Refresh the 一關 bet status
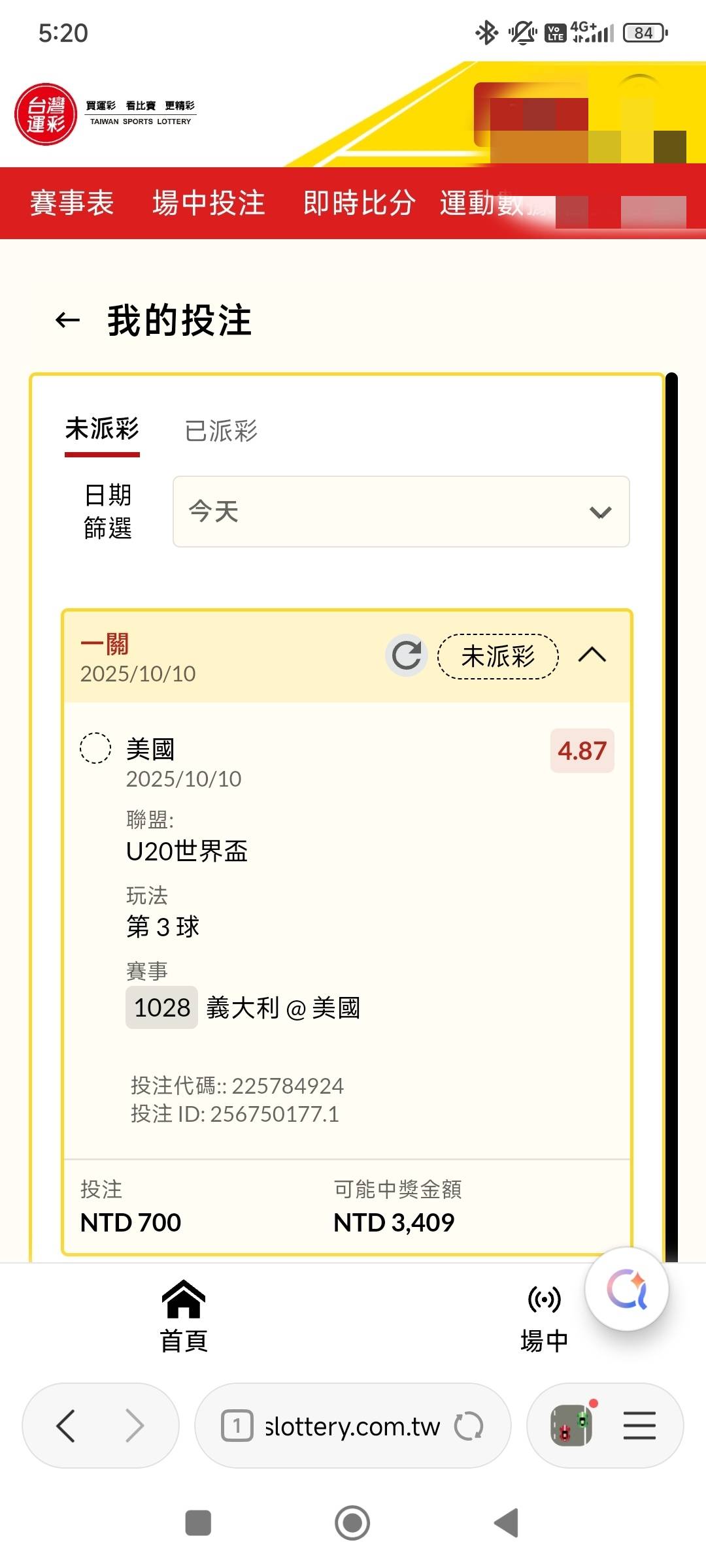The image size is (706, 1568). point(406,655)
